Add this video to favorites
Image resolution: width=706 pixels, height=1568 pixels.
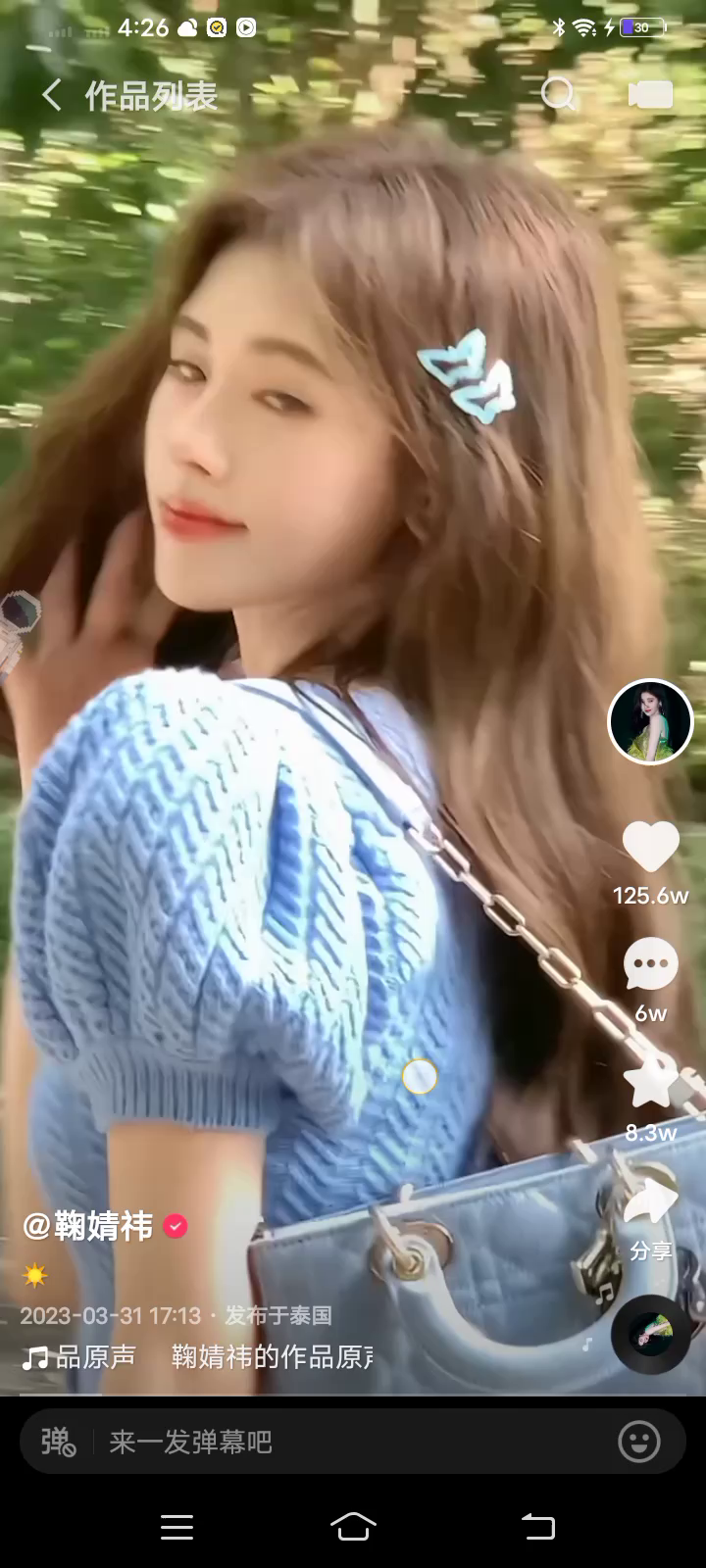[x=650, y=1084]
